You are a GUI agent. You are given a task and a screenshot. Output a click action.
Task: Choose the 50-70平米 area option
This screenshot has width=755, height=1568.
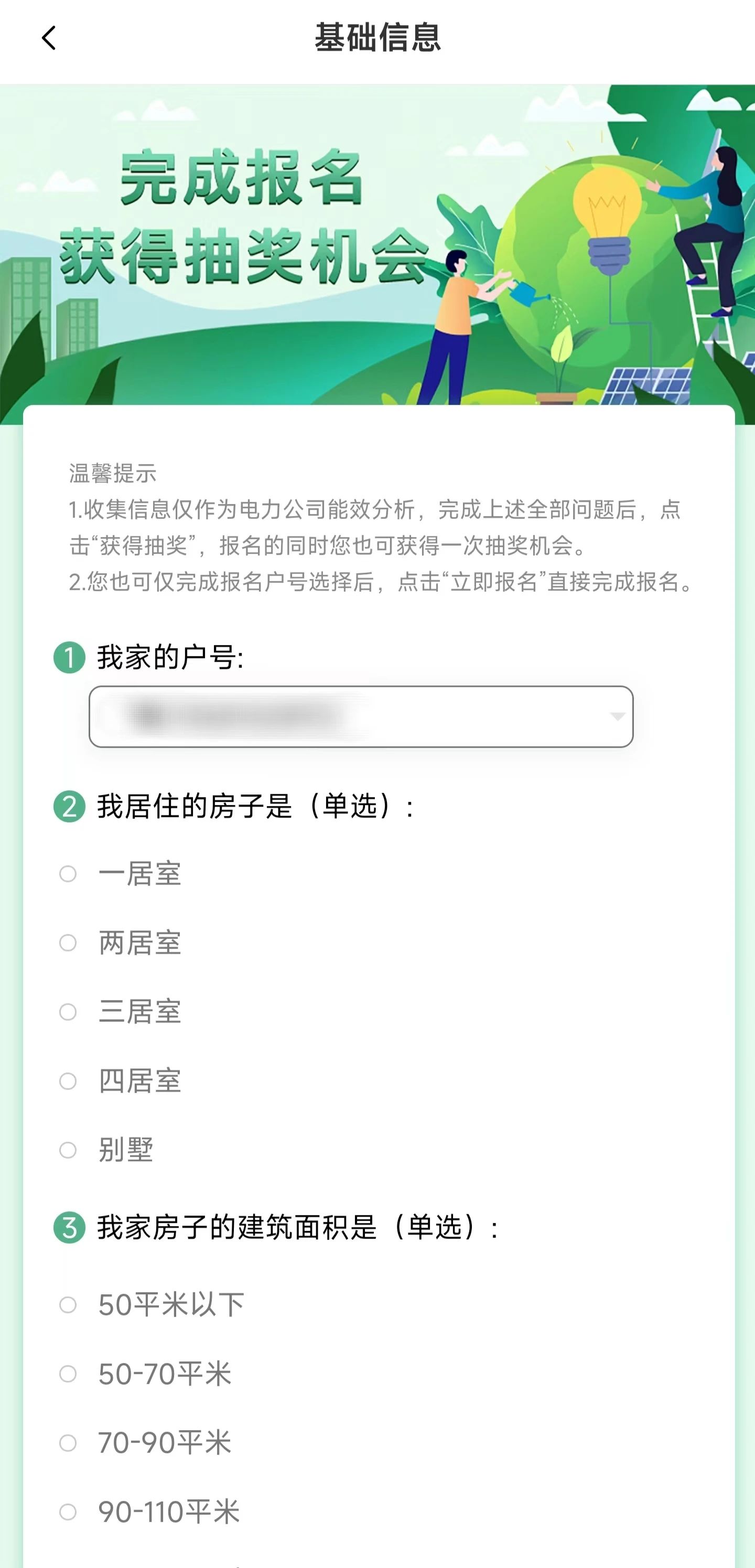68,1374
